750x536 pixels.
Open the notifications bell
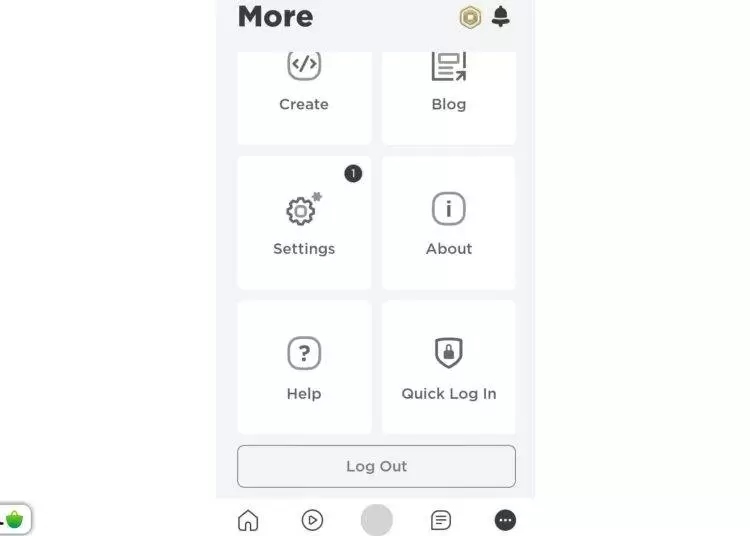(x=501, y=17)
